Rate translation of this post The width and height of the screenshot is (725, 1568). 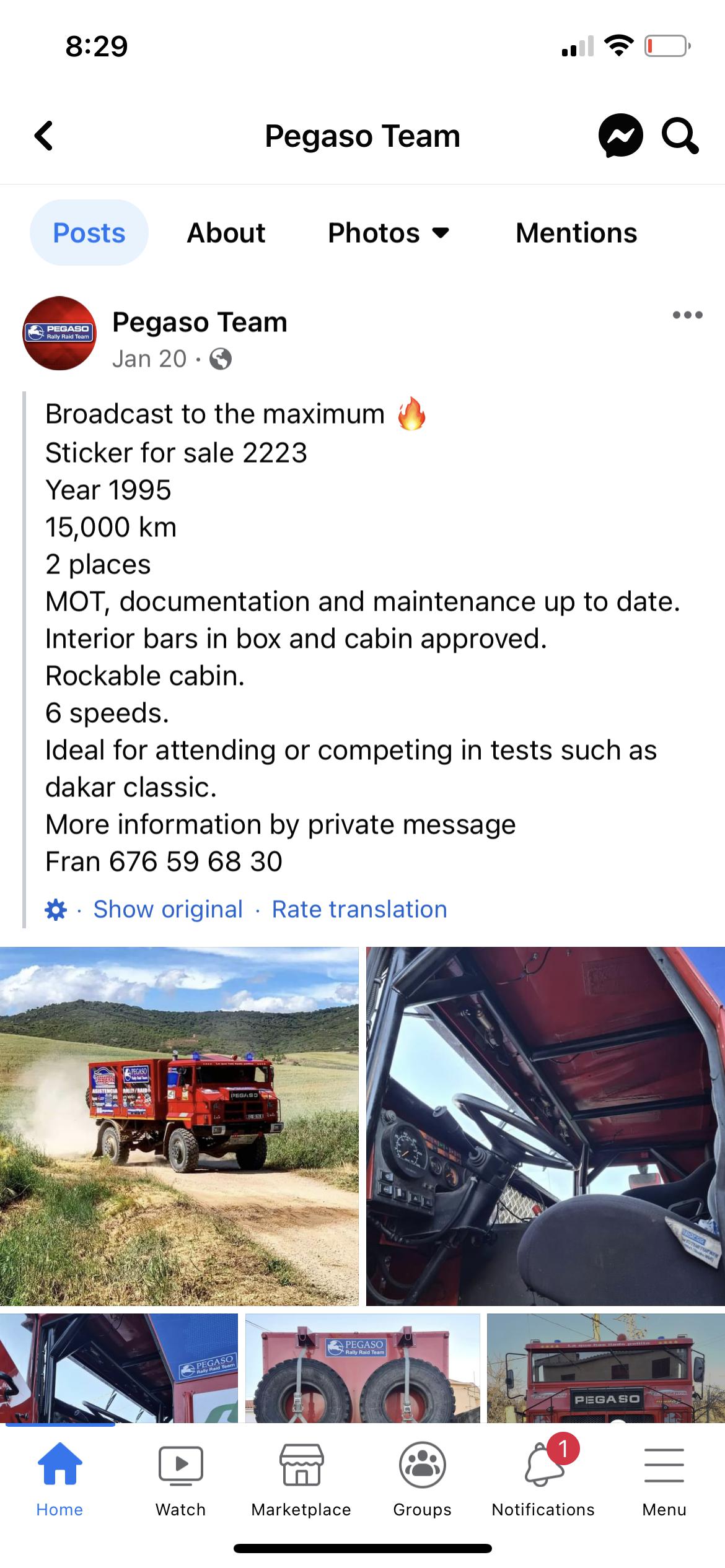pyautogui.click(x=359, y=909)
